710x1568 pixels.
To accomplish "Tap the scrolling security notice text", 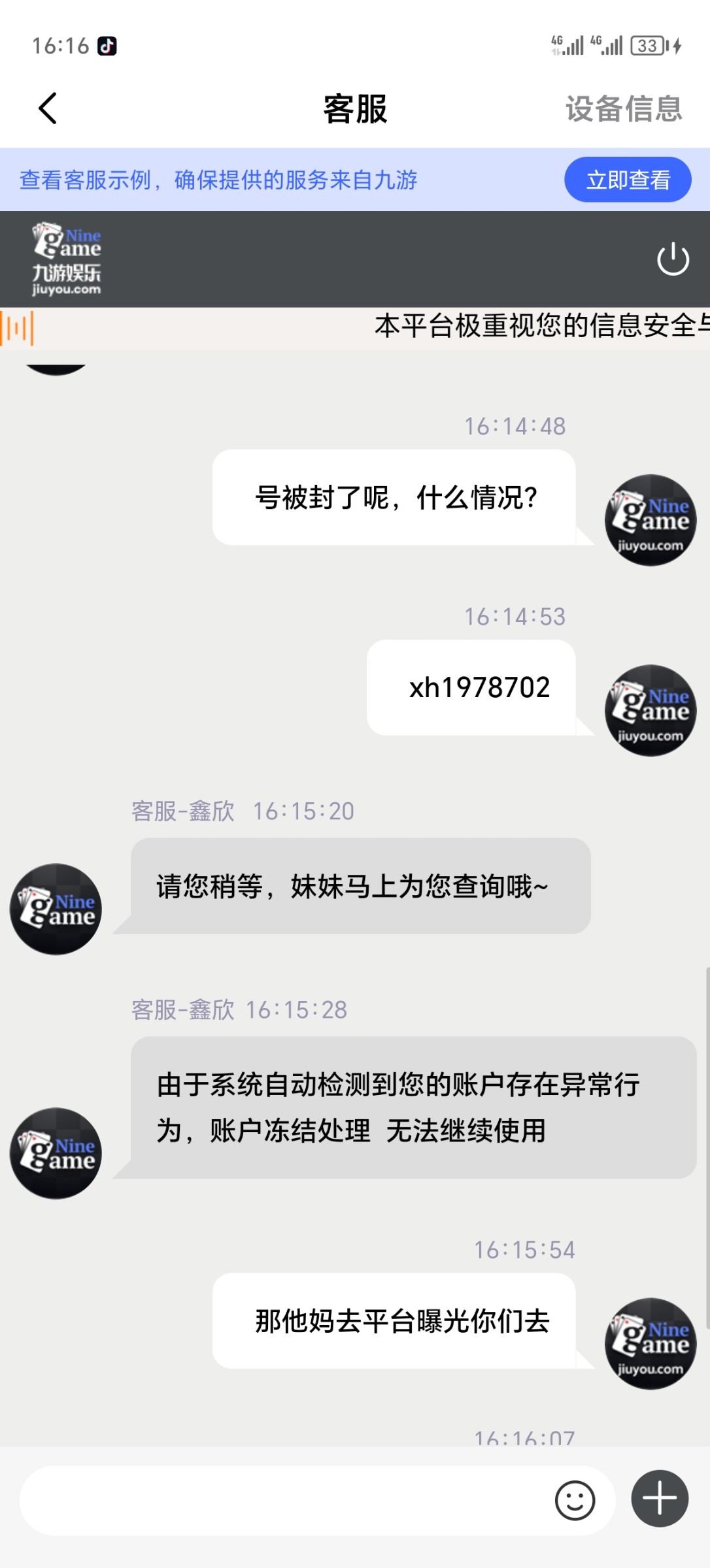I will (523, 327).
